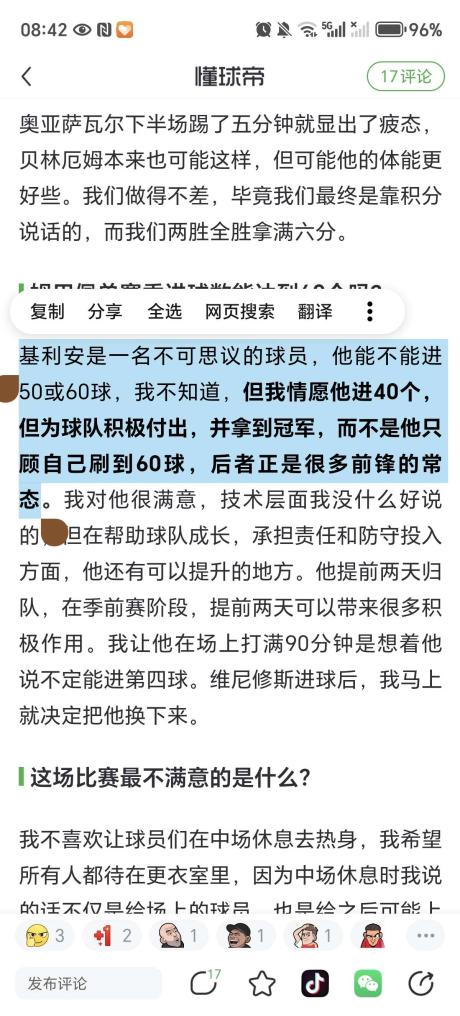Open more reactions with the ellipsis
Screen dimensions: 460x1016
(425, 936)
